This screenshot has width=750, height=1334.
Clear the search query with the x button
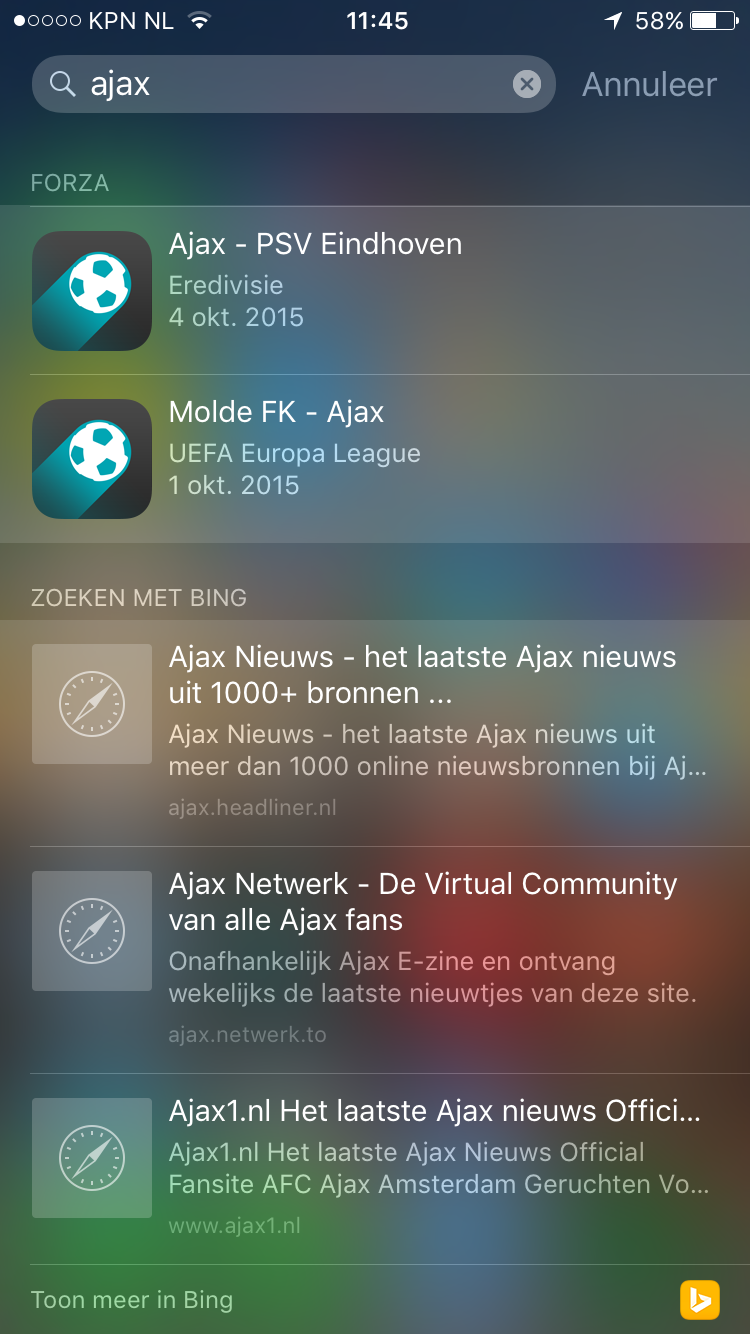click(527, 84)
